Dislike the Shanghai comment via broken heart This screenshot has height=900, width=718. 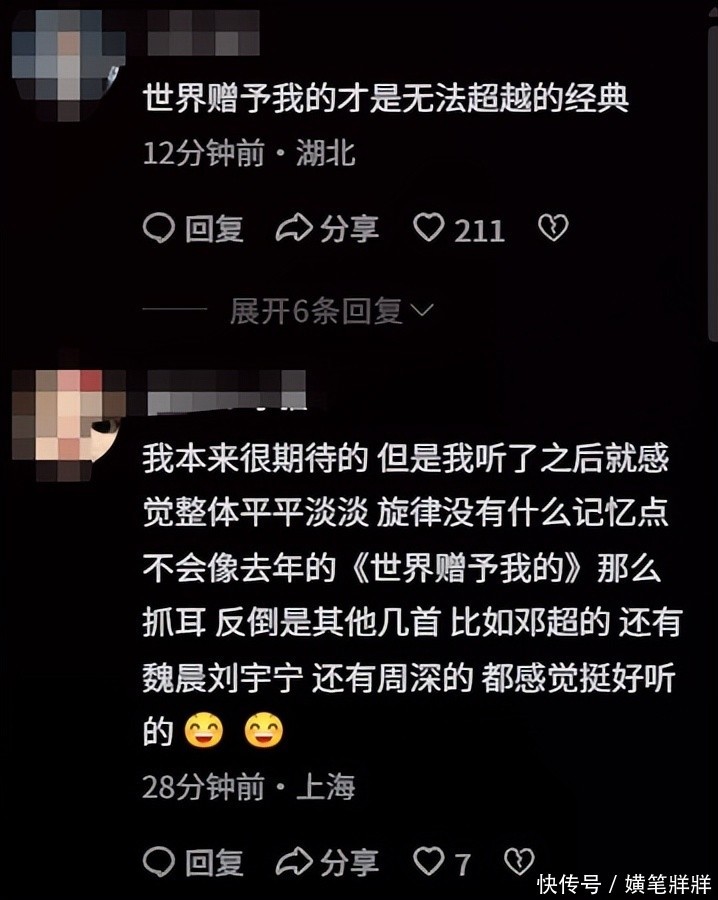(519, 862)
